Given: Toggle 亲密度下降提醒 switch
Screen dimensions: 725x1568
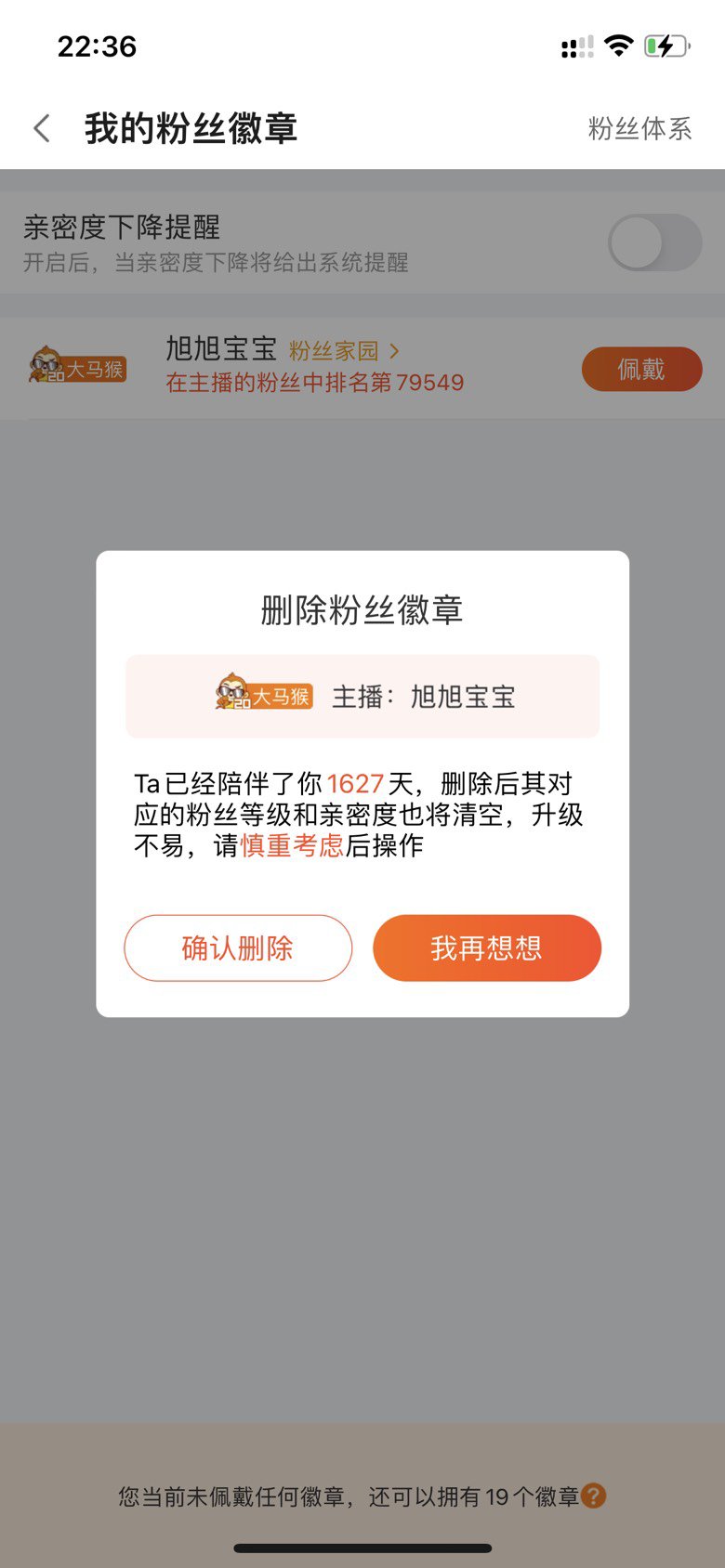Looking at the screenshot, I should pyautogui.click(x=655, y=242).
